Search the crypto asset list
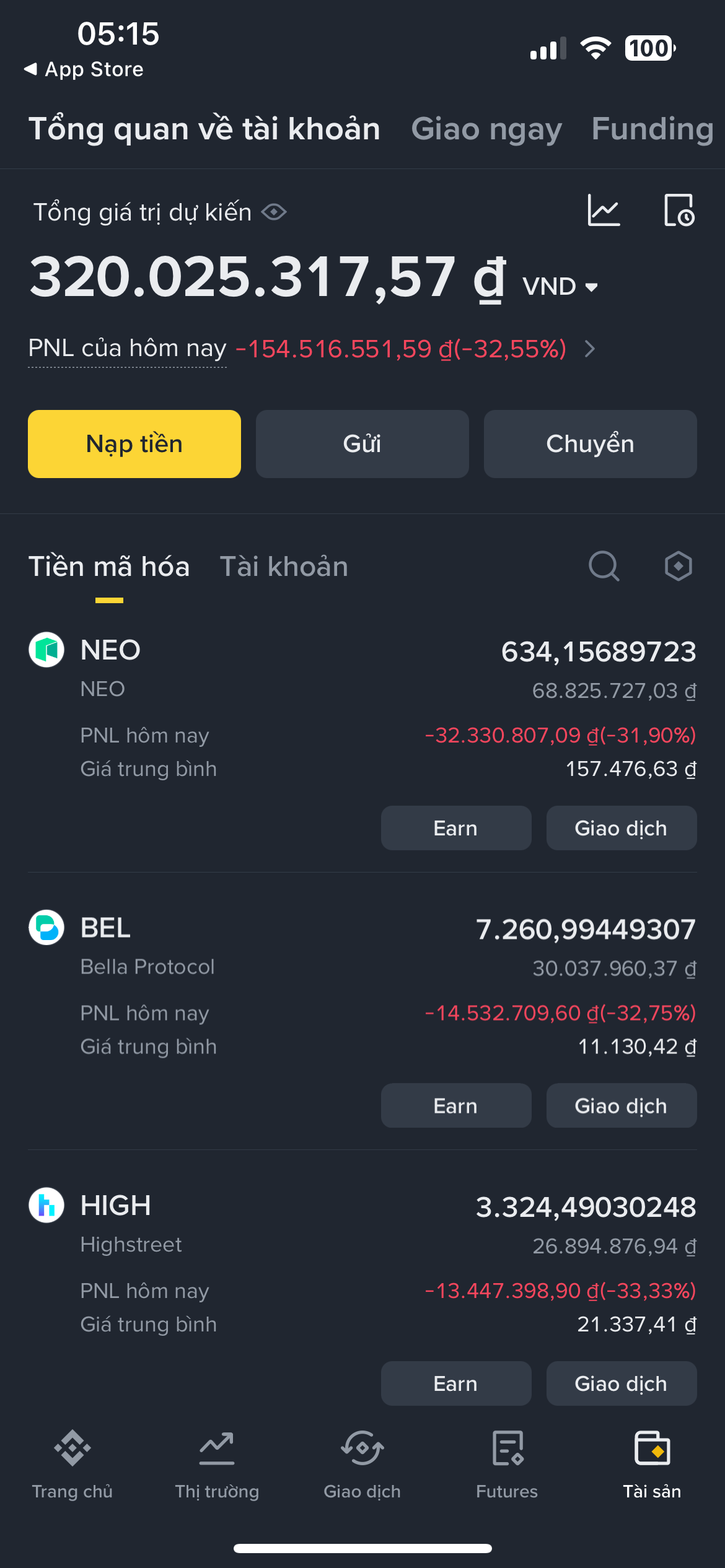 pos(604,566)
